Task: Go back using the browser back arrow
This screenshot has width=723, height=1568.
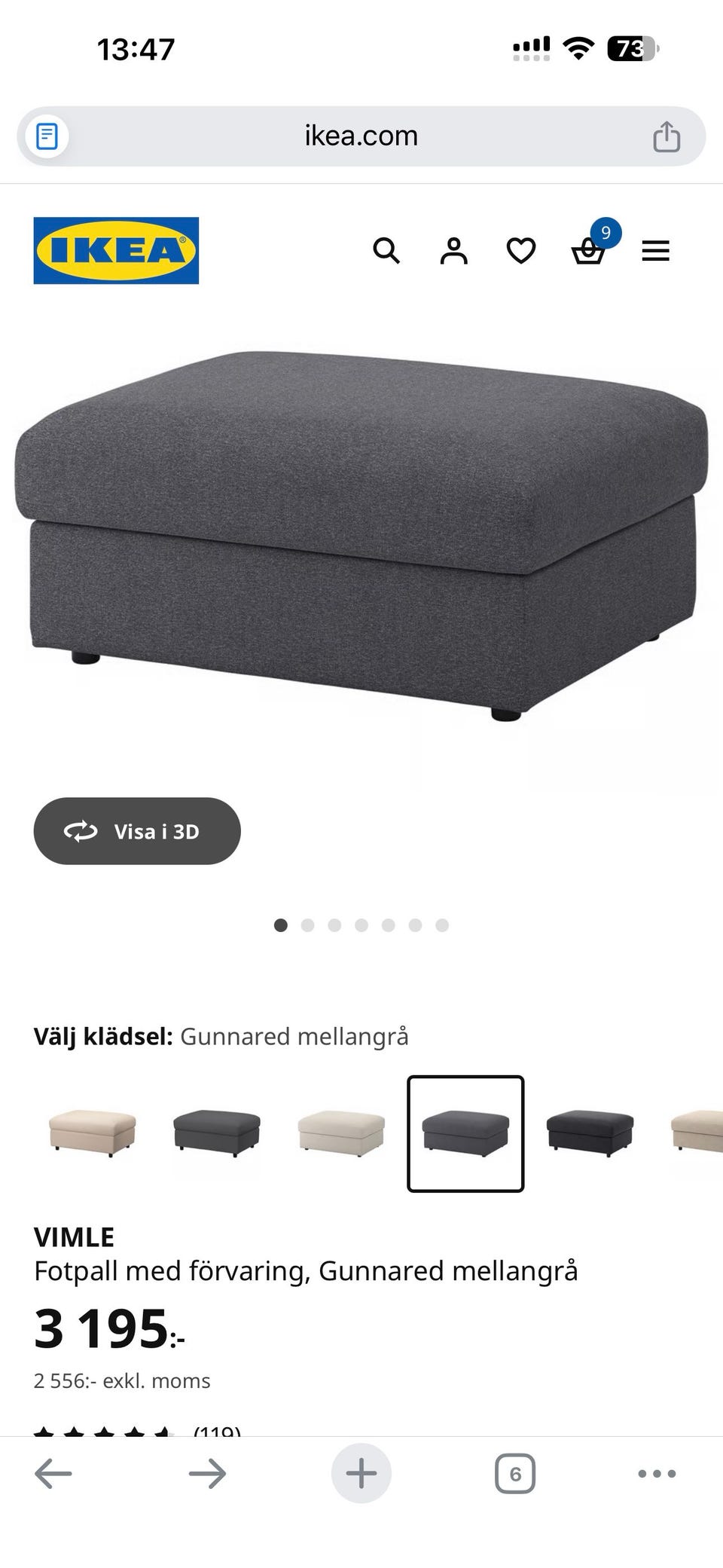Action: 52,1473
